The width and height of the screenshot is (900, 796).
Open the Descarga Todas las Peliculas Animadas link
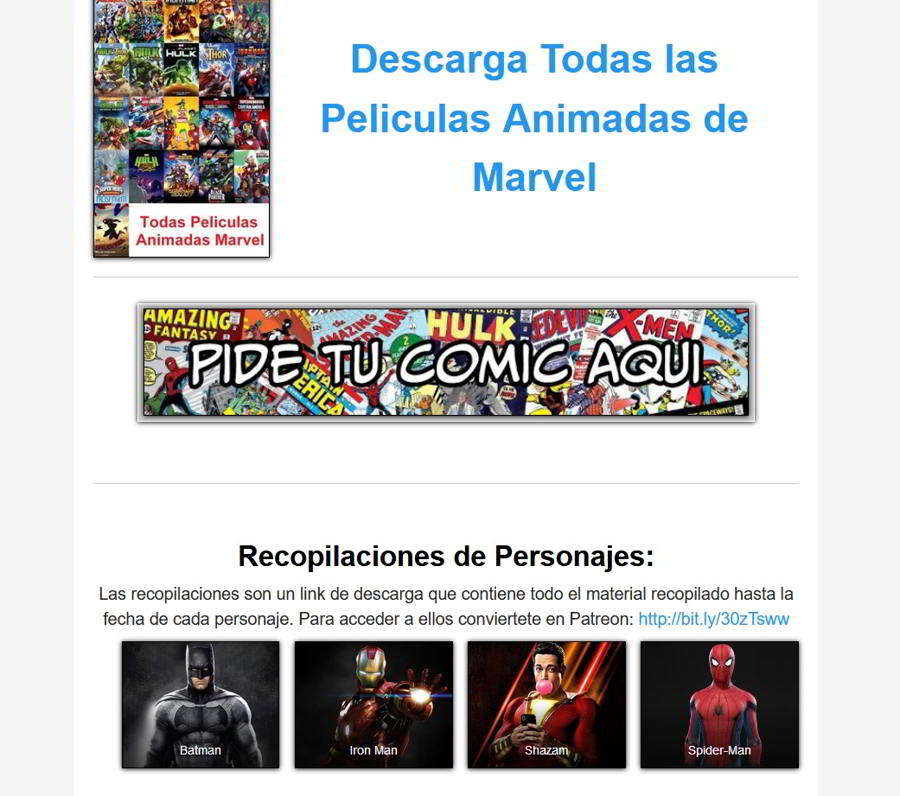pos(534,118)
